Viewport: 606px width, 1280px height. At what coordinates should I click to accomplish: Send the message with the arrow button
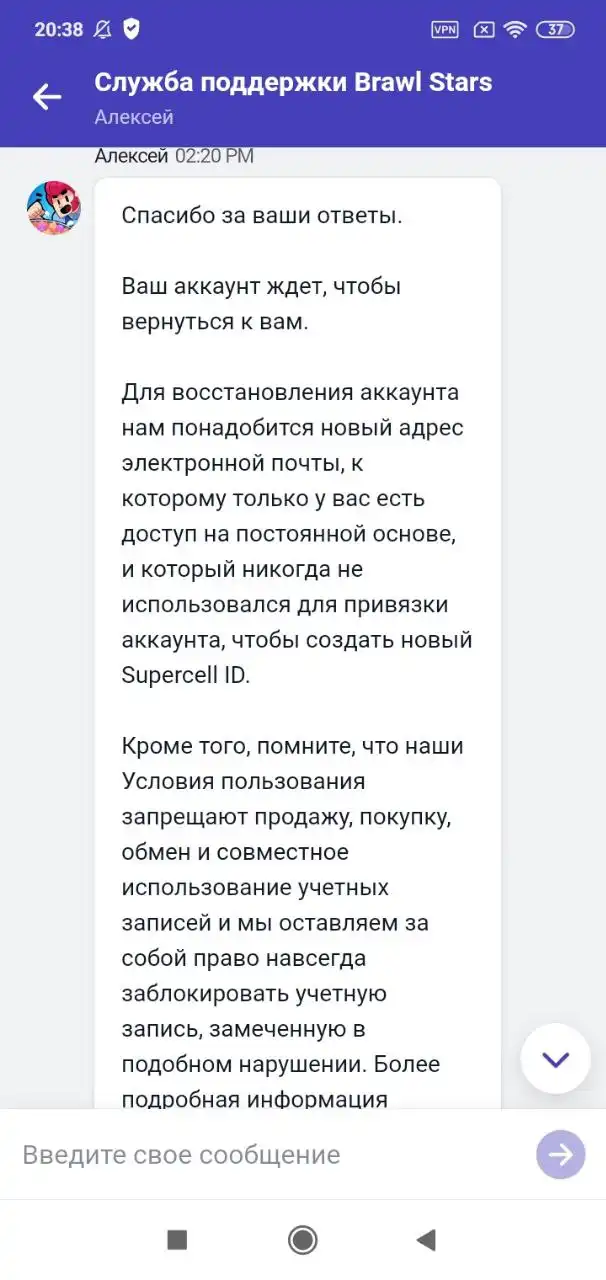561,1155
